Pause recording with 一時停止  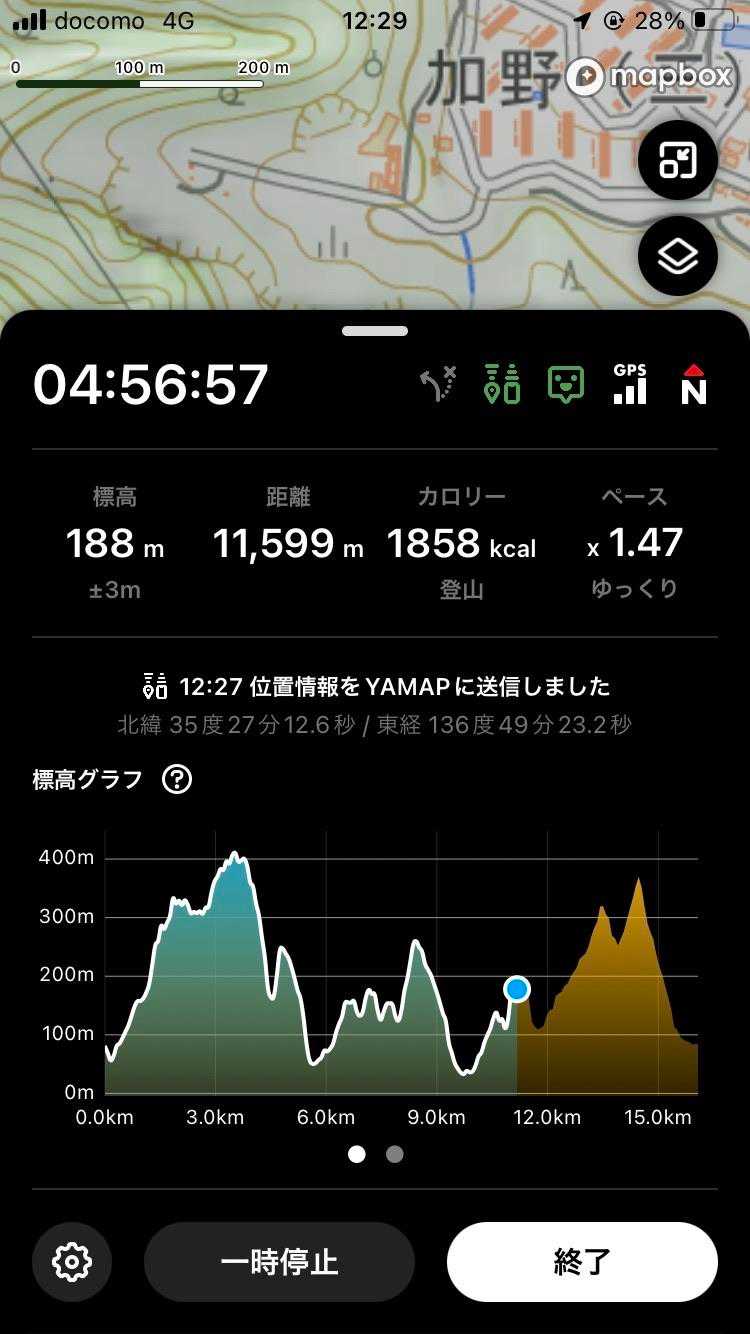[x=279, y=1262]
